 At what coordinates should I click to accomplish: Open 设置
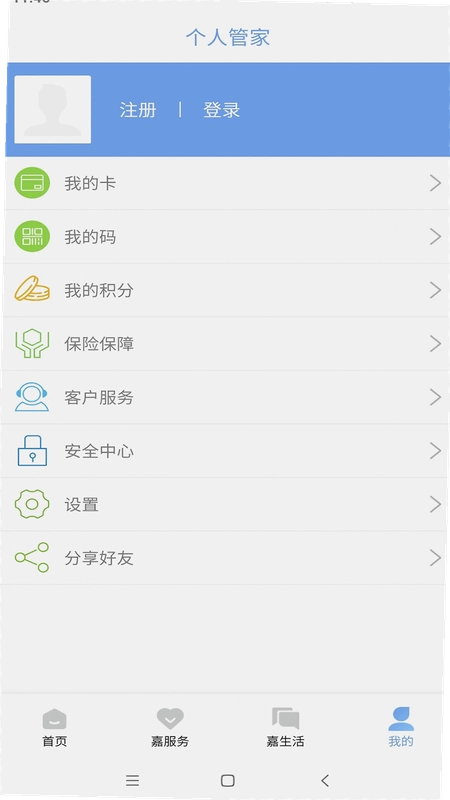click(225, 505)
